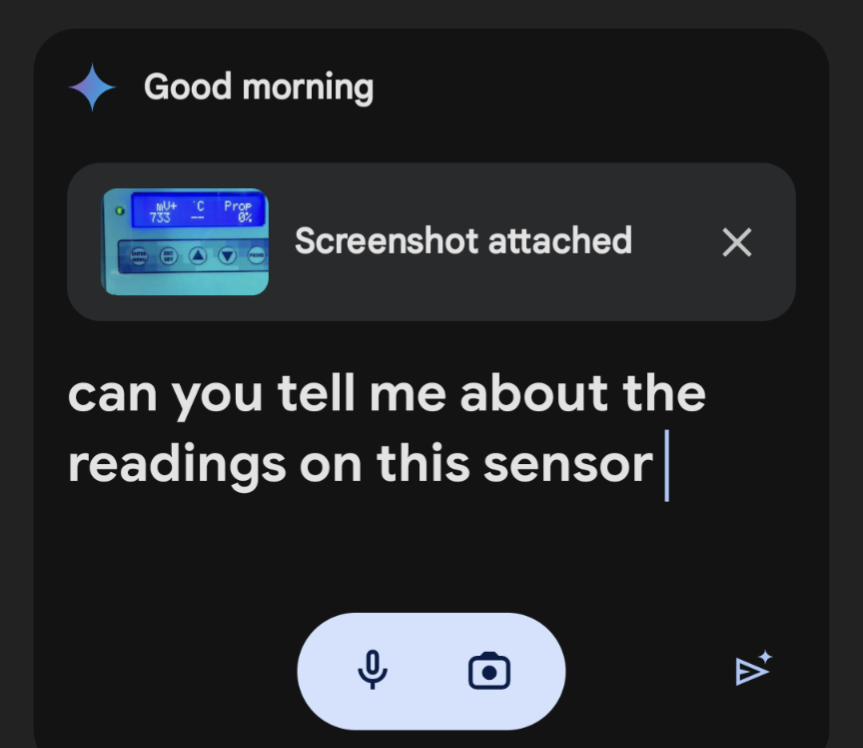
Task: Remove the attached screenshot
Action: 737,242
